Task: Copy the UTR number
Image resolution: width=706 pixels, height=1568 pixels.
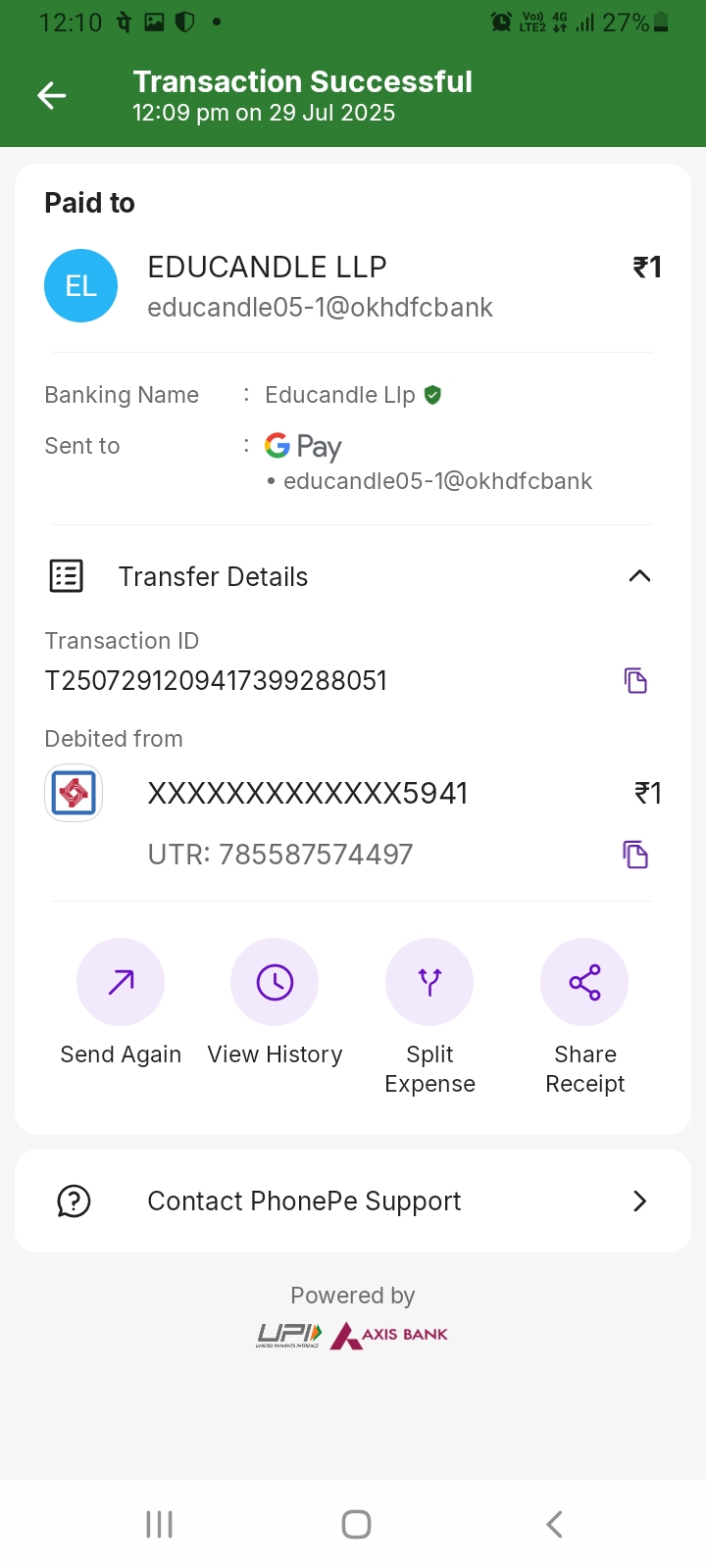Action: [635, 855]
